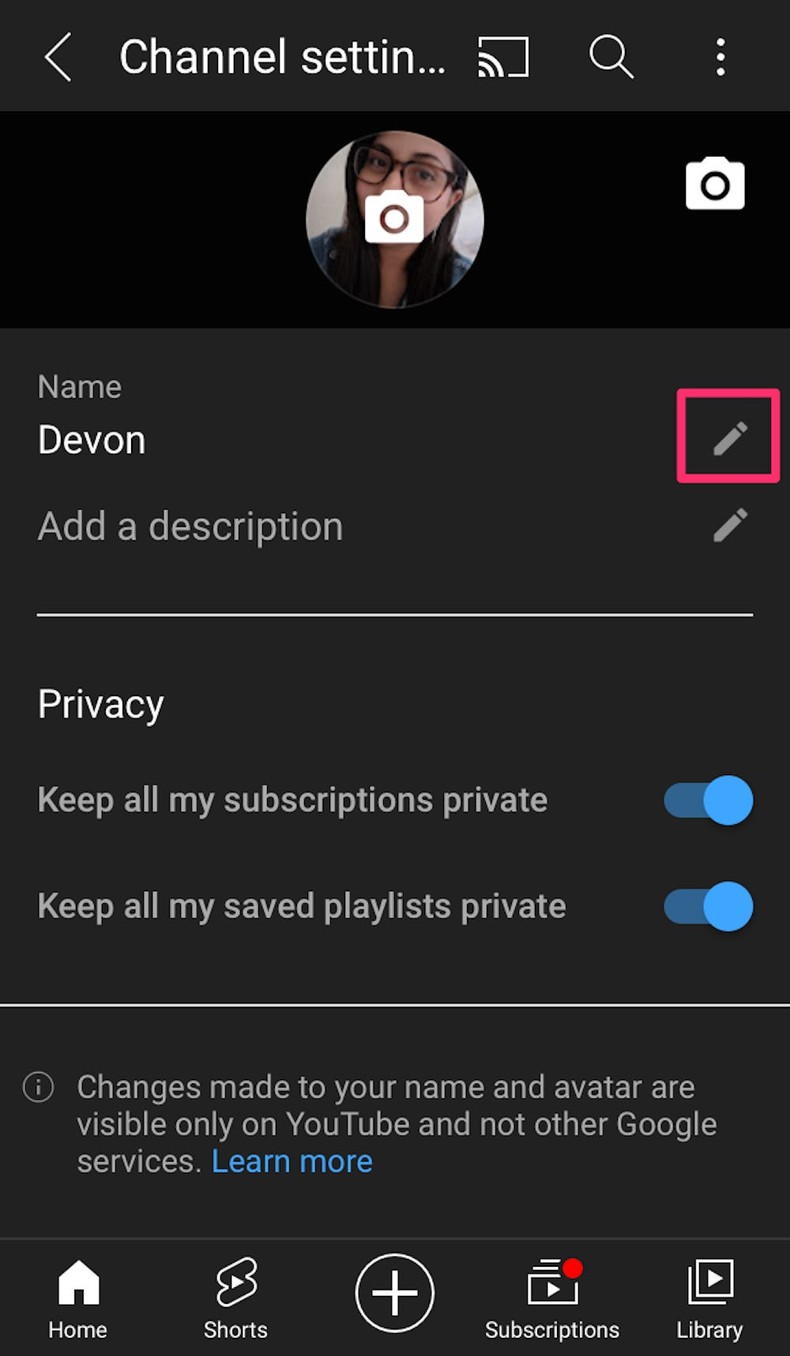This screenshot has width=790, height=1356.
Task: Tap the info icon next to the notice
Action: pos(38,1087)
